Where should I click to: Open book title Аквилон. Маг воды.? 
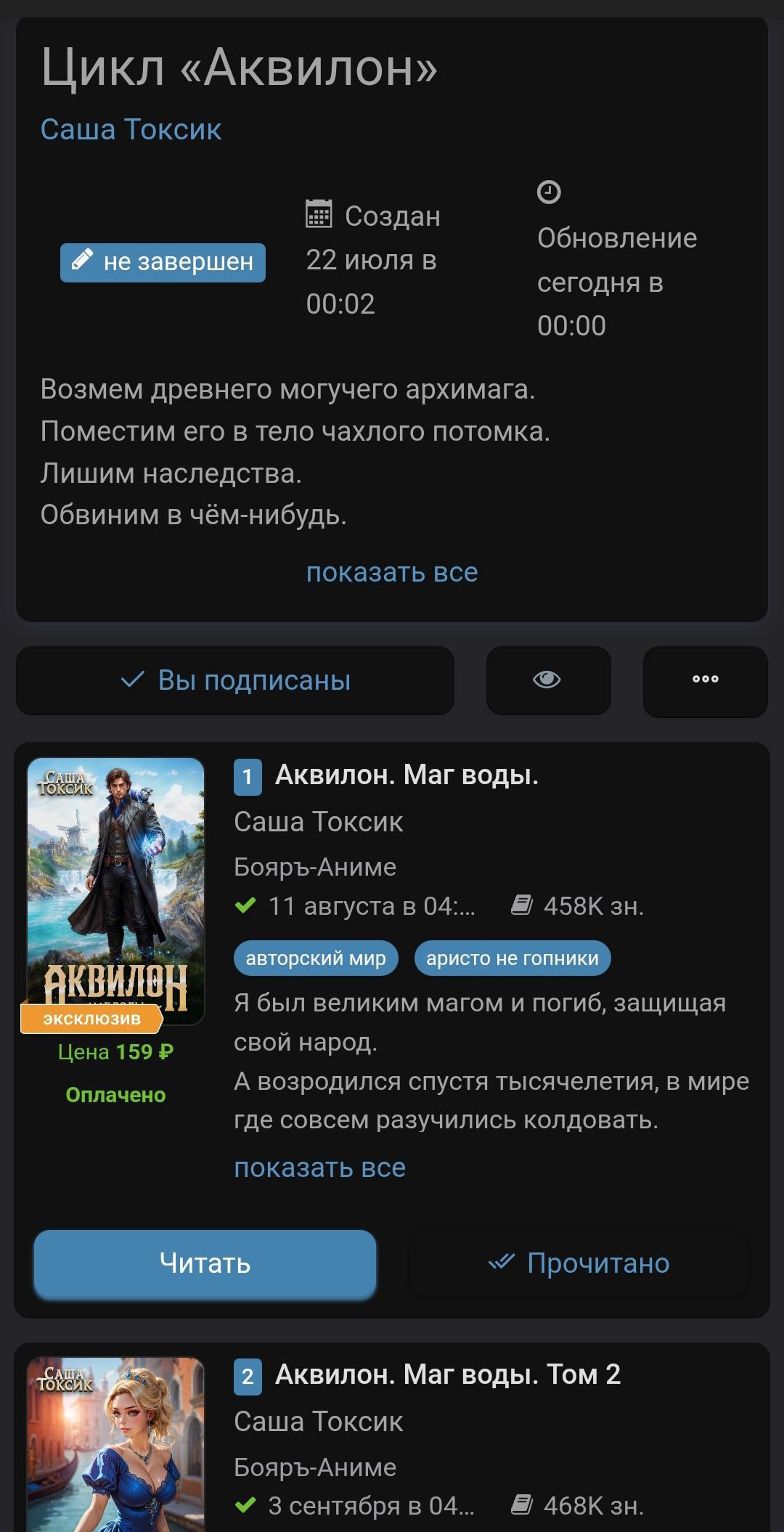407,775
